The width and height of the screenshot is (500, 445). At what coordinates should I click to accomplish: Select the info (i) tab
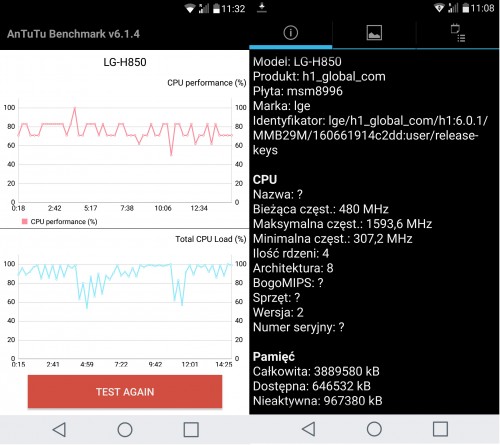[291, 33]
